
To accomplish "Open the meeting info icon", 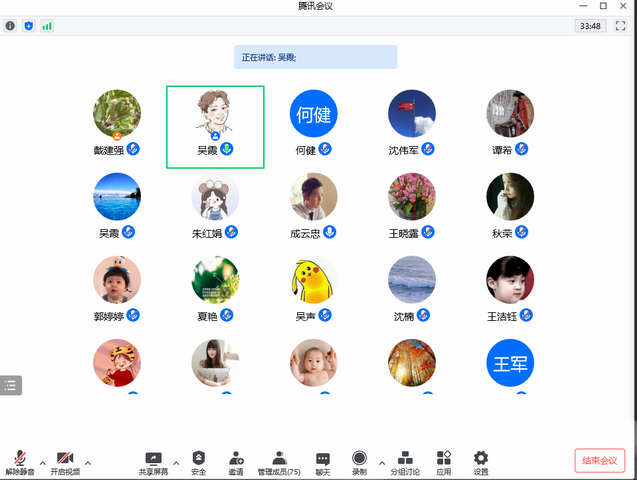I will click(x=10, y=26).
